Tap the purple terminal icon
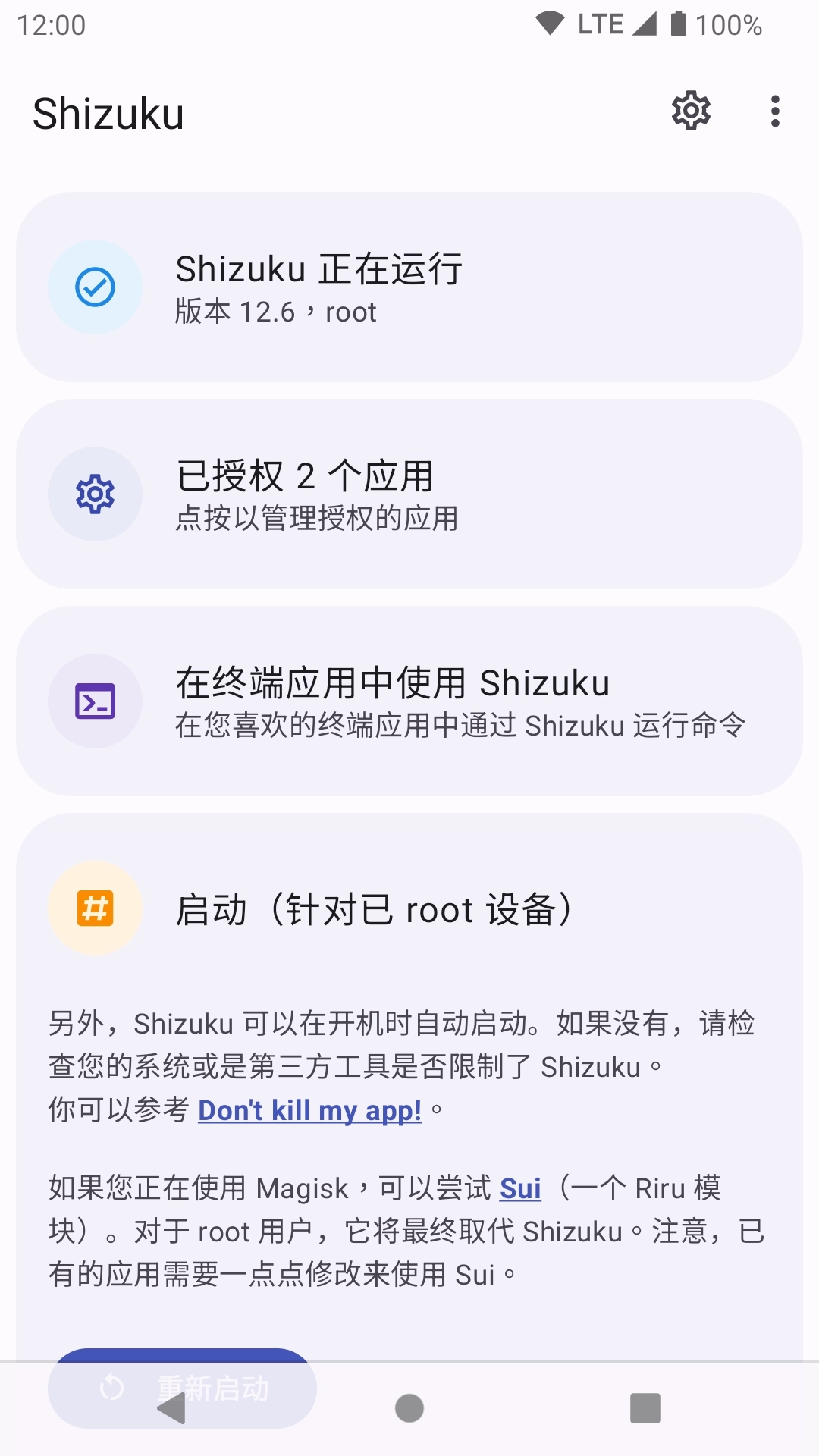The image size is (819, 1456). [x=95, y=701]
